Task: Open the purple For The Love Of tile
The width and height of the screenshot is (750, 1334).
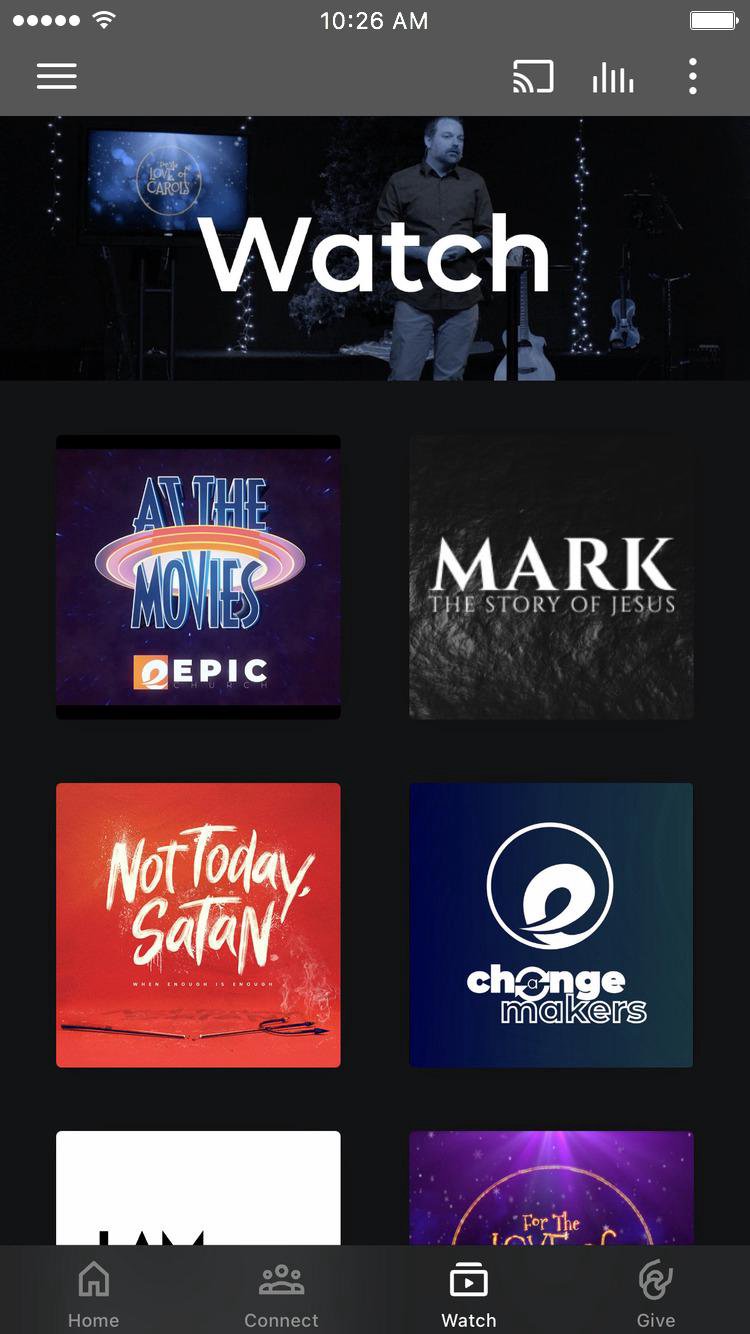Action: pyautogui.click(x=551, y=1187)
